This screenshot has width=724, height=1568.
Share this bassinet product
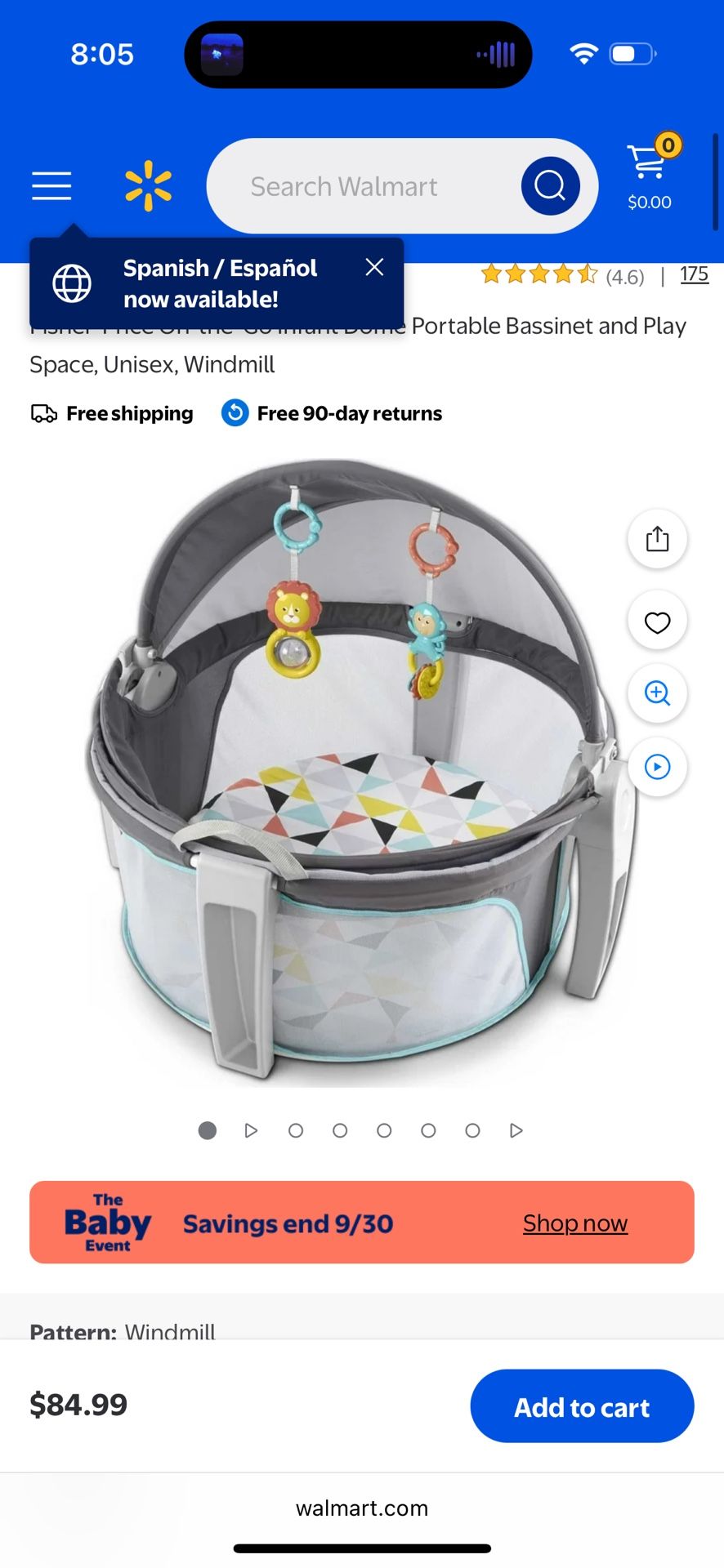pos(657,539)
